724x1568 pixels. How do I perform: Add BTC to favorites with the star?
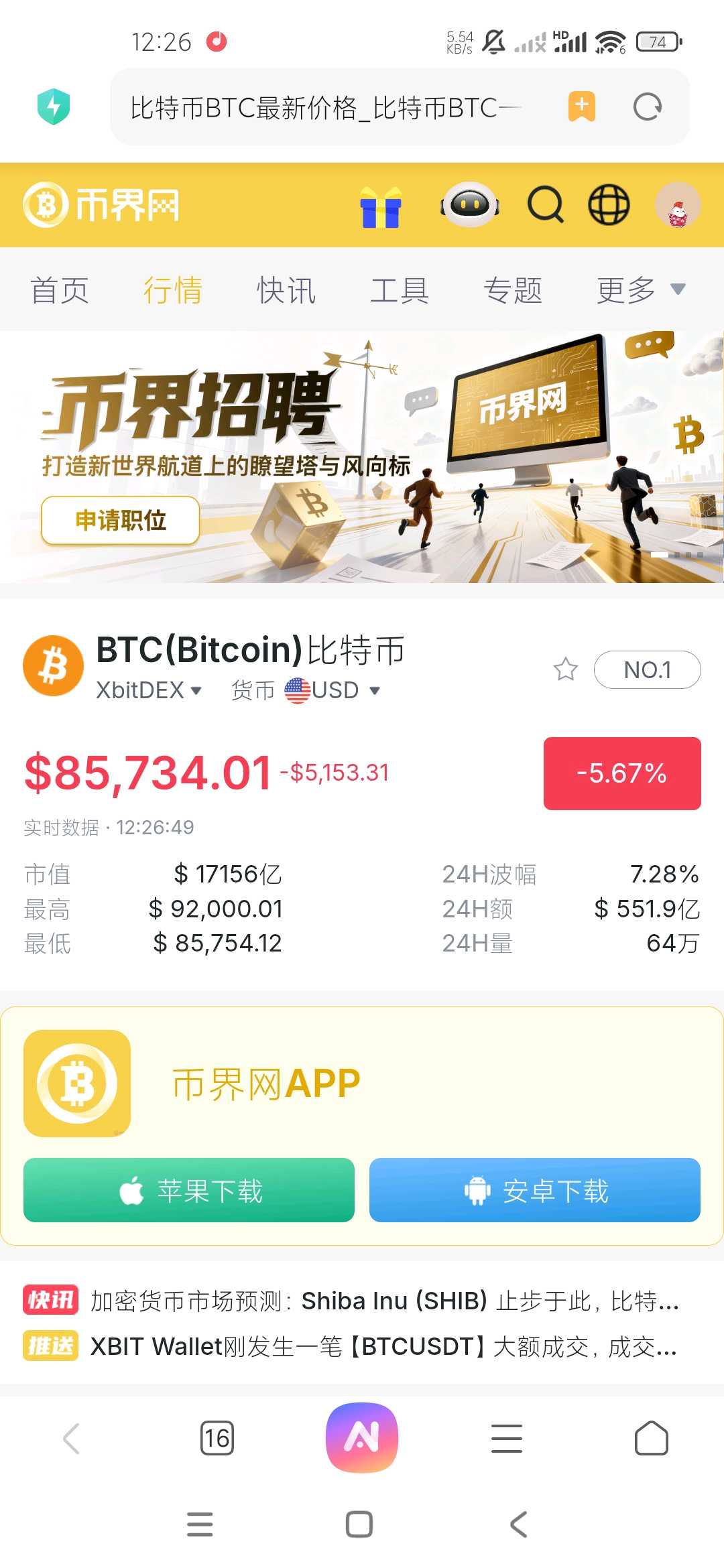565,669
